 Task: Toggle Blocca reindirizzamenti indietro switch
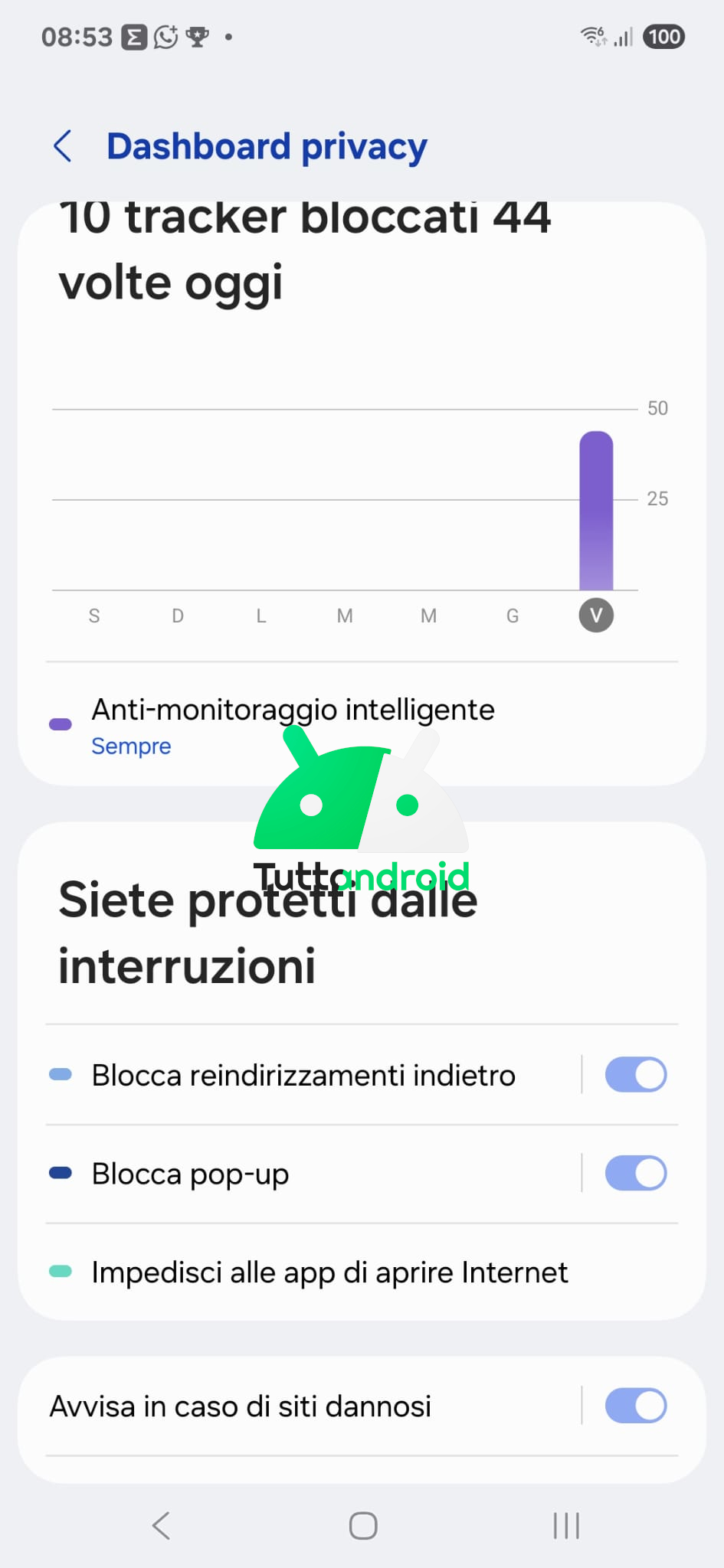635,1075
